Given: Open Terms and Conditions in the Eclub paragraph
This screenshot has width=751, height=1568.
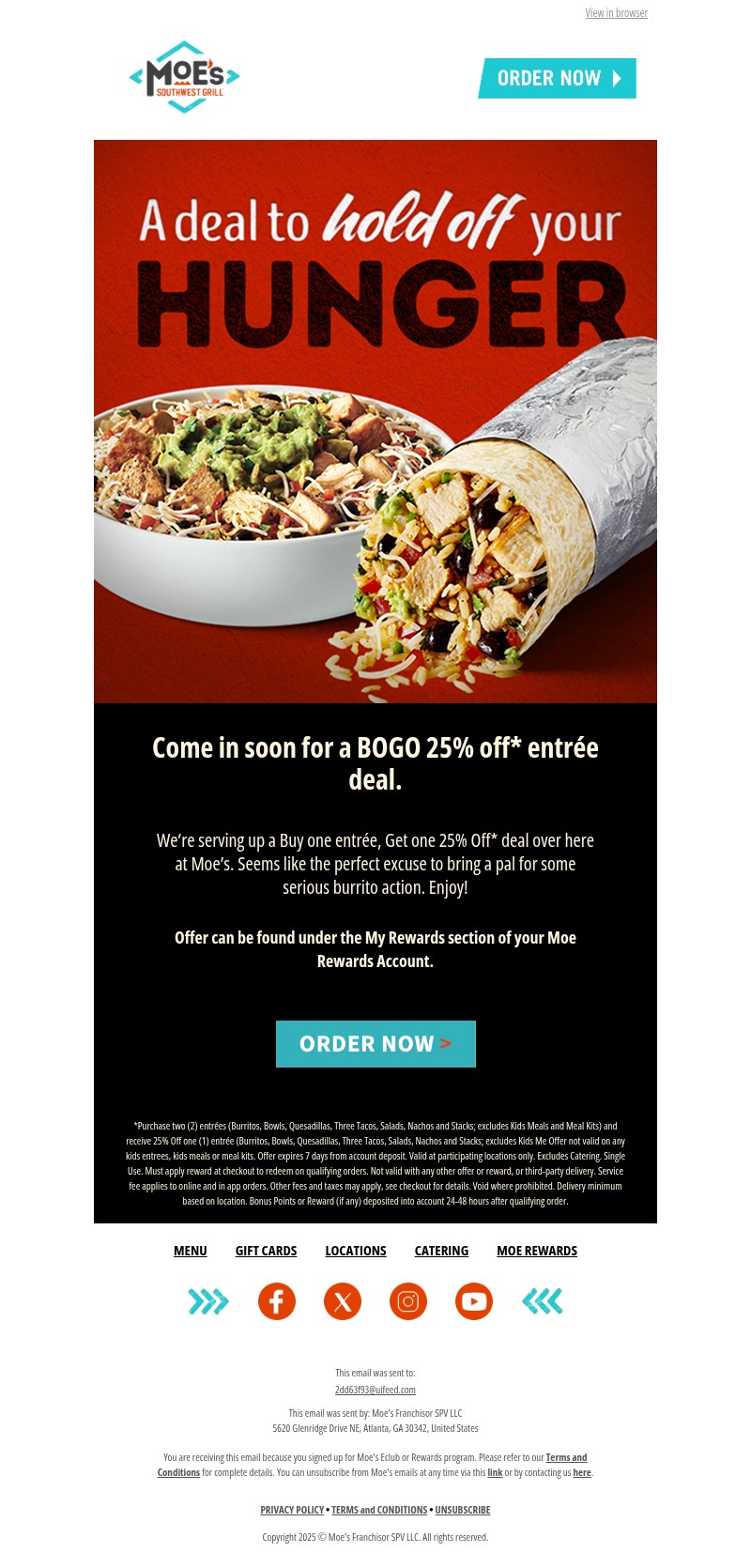Looking at the screenshot, I should click(x=566, y=1458).
